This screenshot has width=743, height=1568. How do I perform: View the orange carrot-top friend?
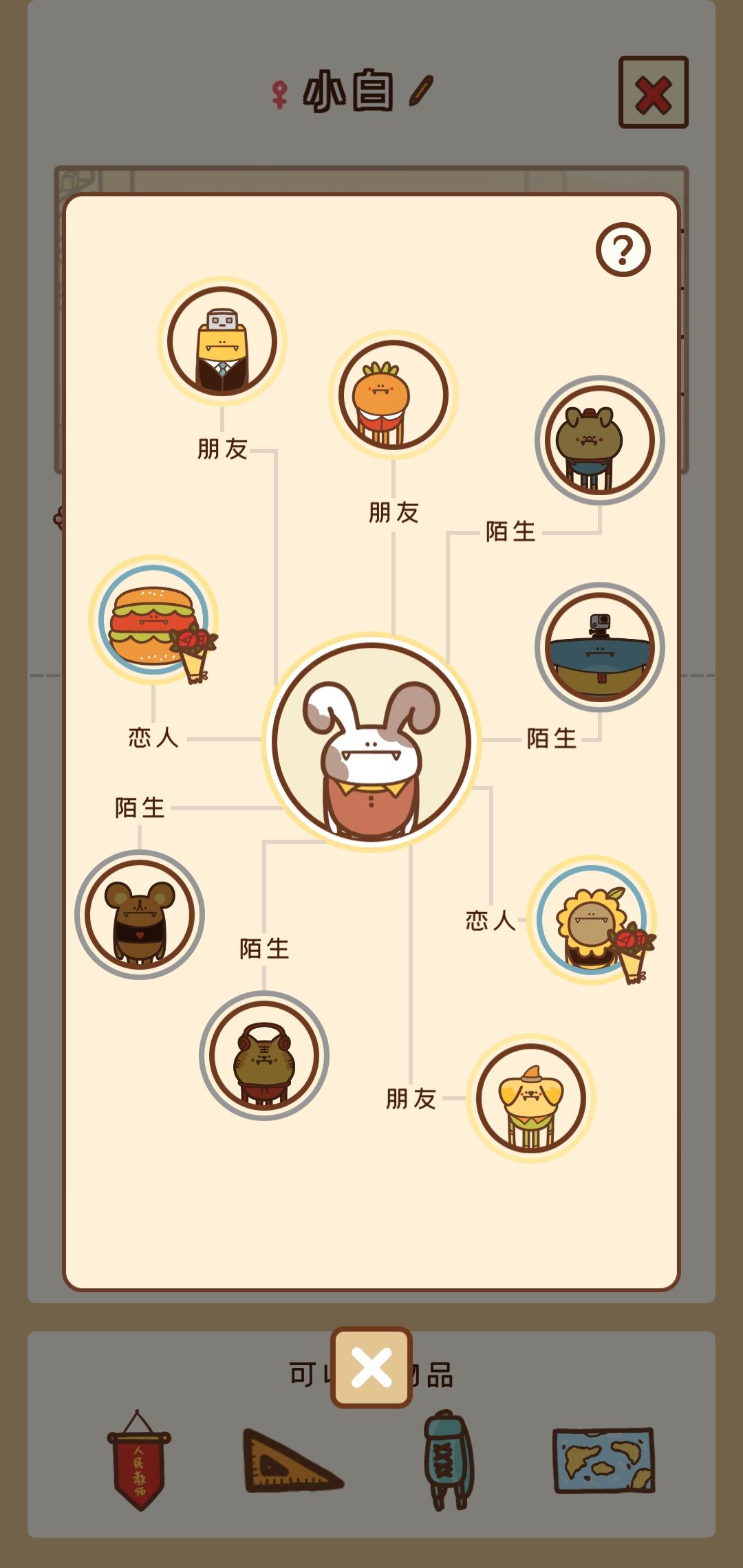394,395
